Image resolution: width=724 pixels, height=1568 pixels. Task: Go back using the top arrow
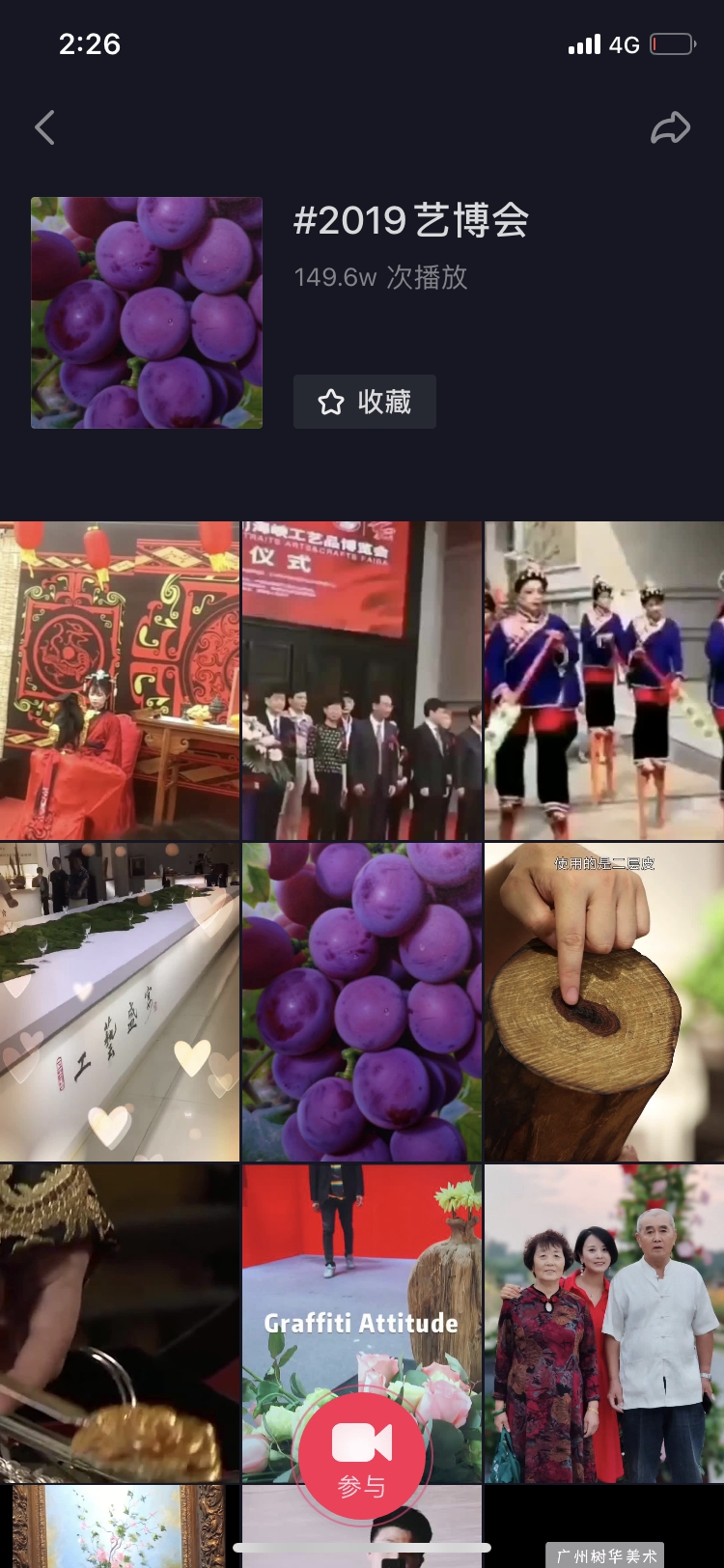[x=44, y=127]
